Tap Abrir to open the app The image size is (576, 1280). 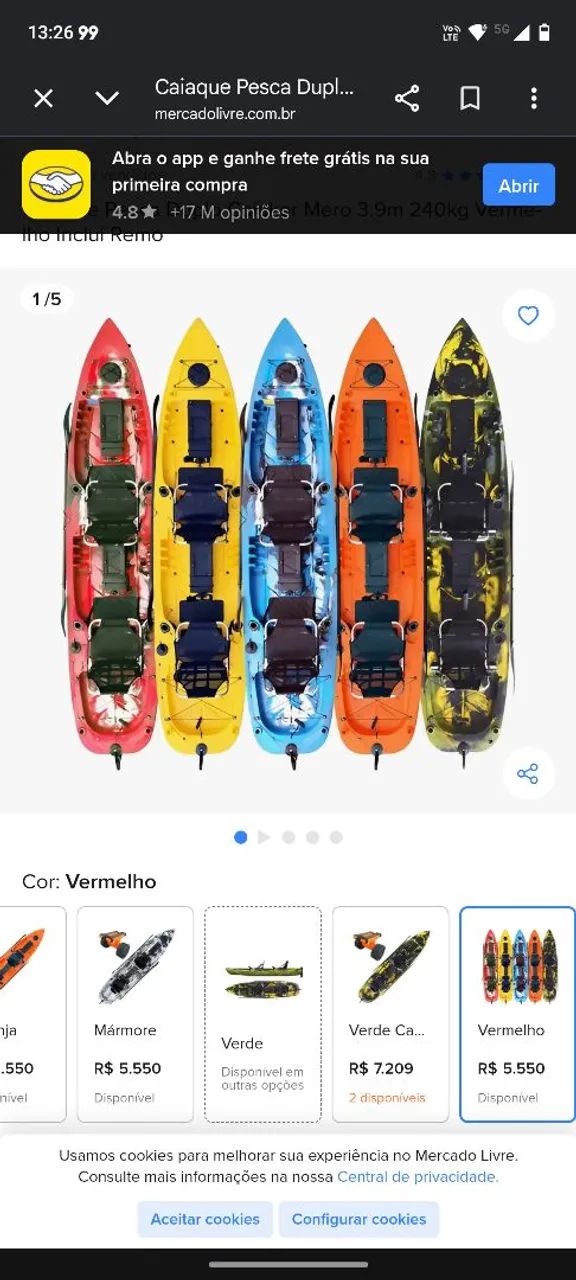coord(519,185)
